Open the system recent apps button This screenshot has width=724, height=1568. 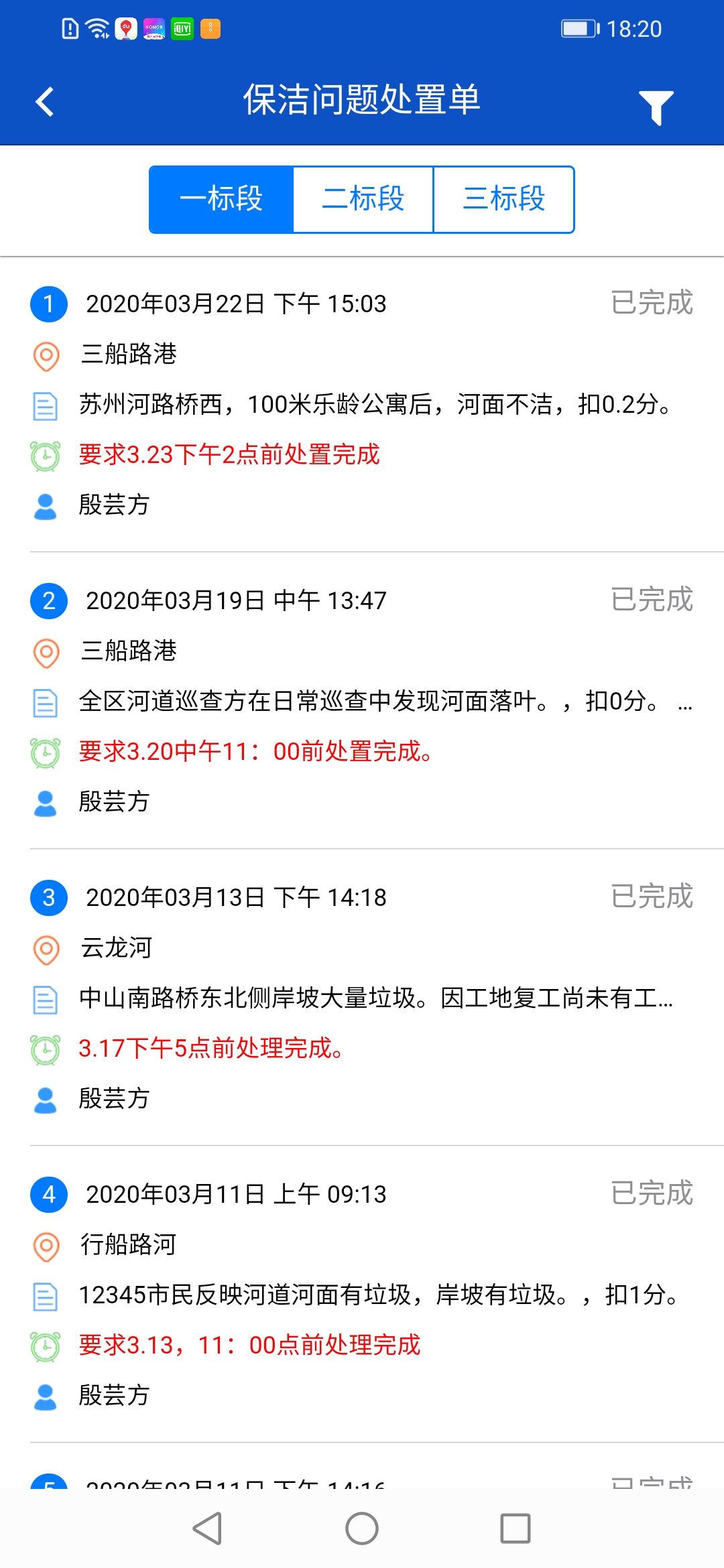pos(516,1528)
